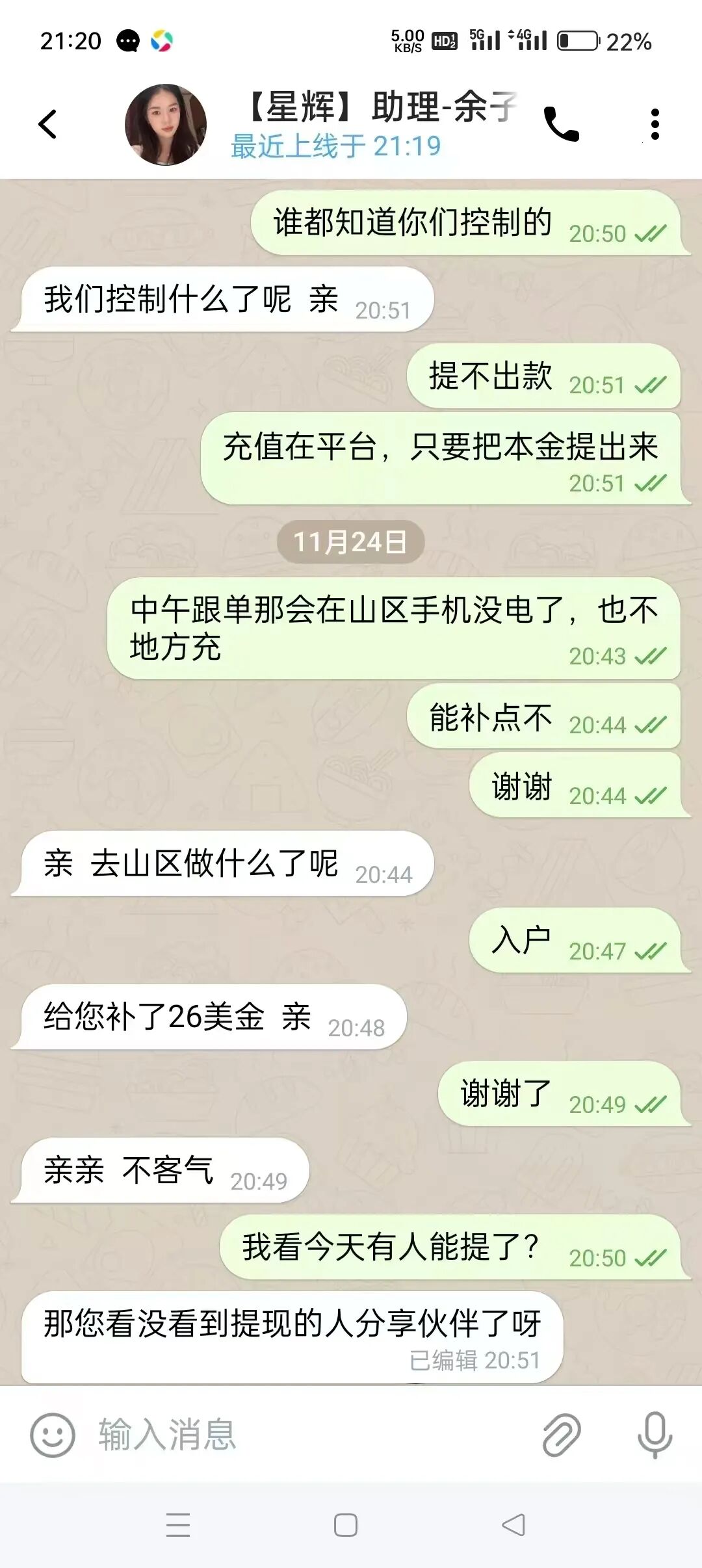Open the contact's profile photo
Image resolution: width=702 pixels, height=1568 pixels.
point(166,124)
